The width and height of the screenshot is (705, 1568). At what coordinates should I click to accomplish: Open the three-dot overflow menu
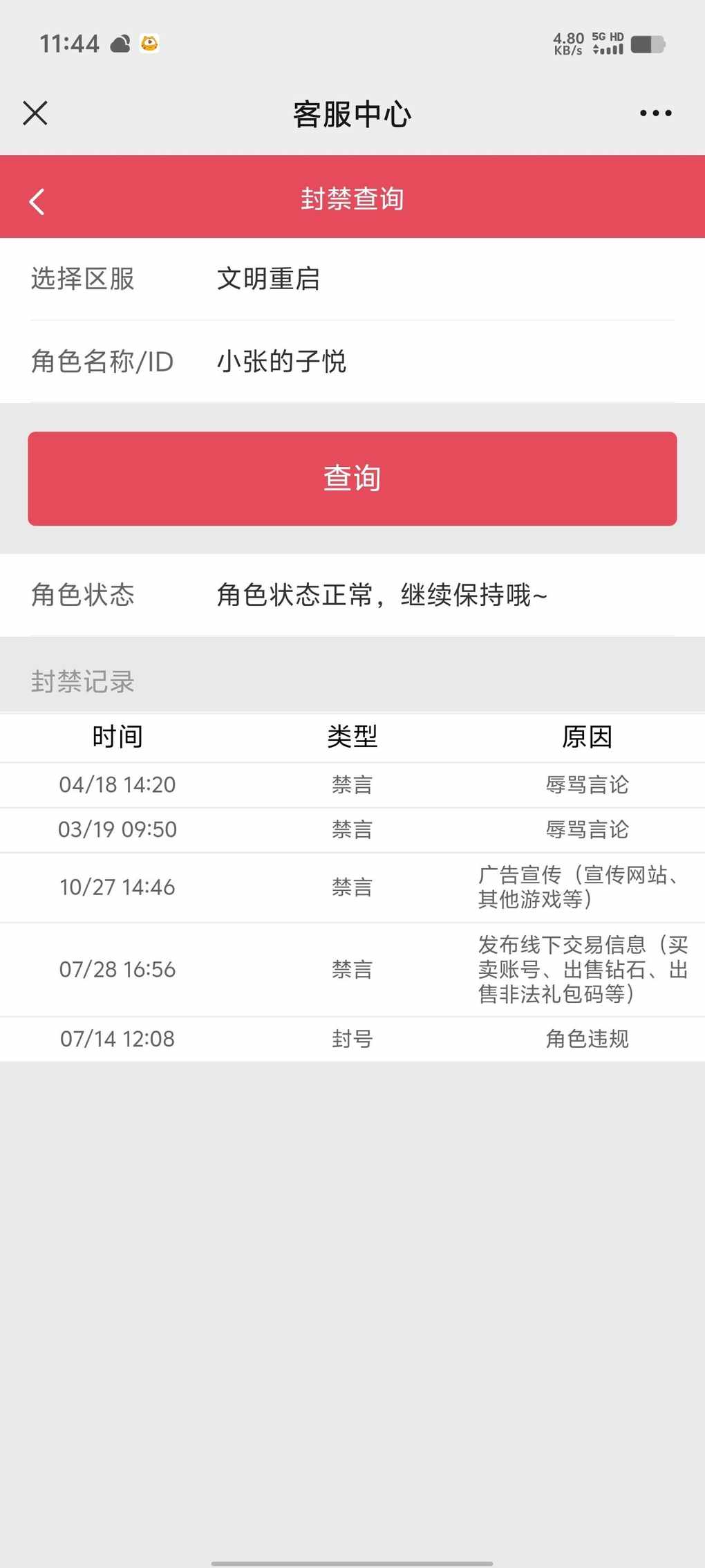click(x=655, y=113)
